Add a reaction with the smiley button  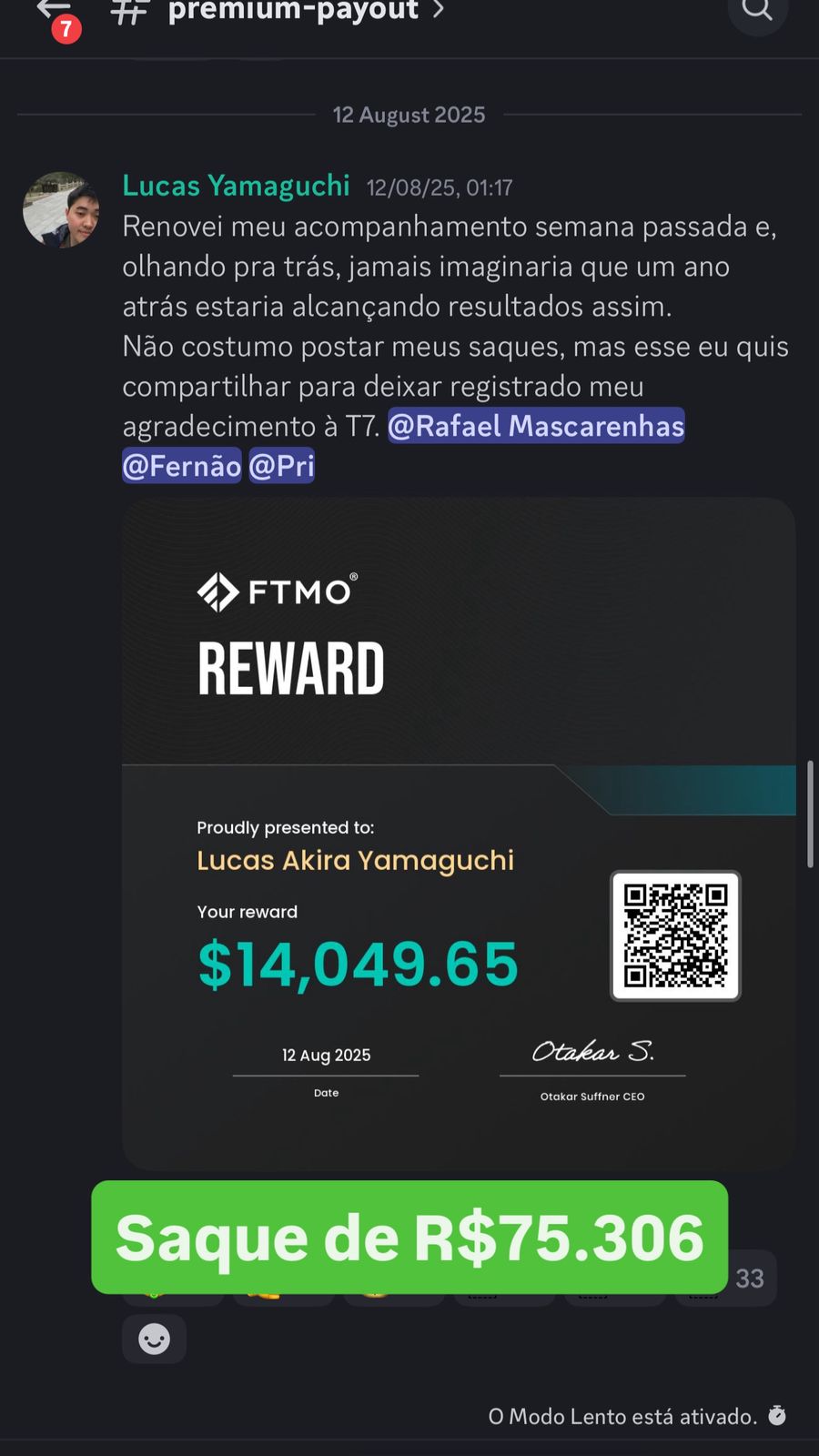154,1339
